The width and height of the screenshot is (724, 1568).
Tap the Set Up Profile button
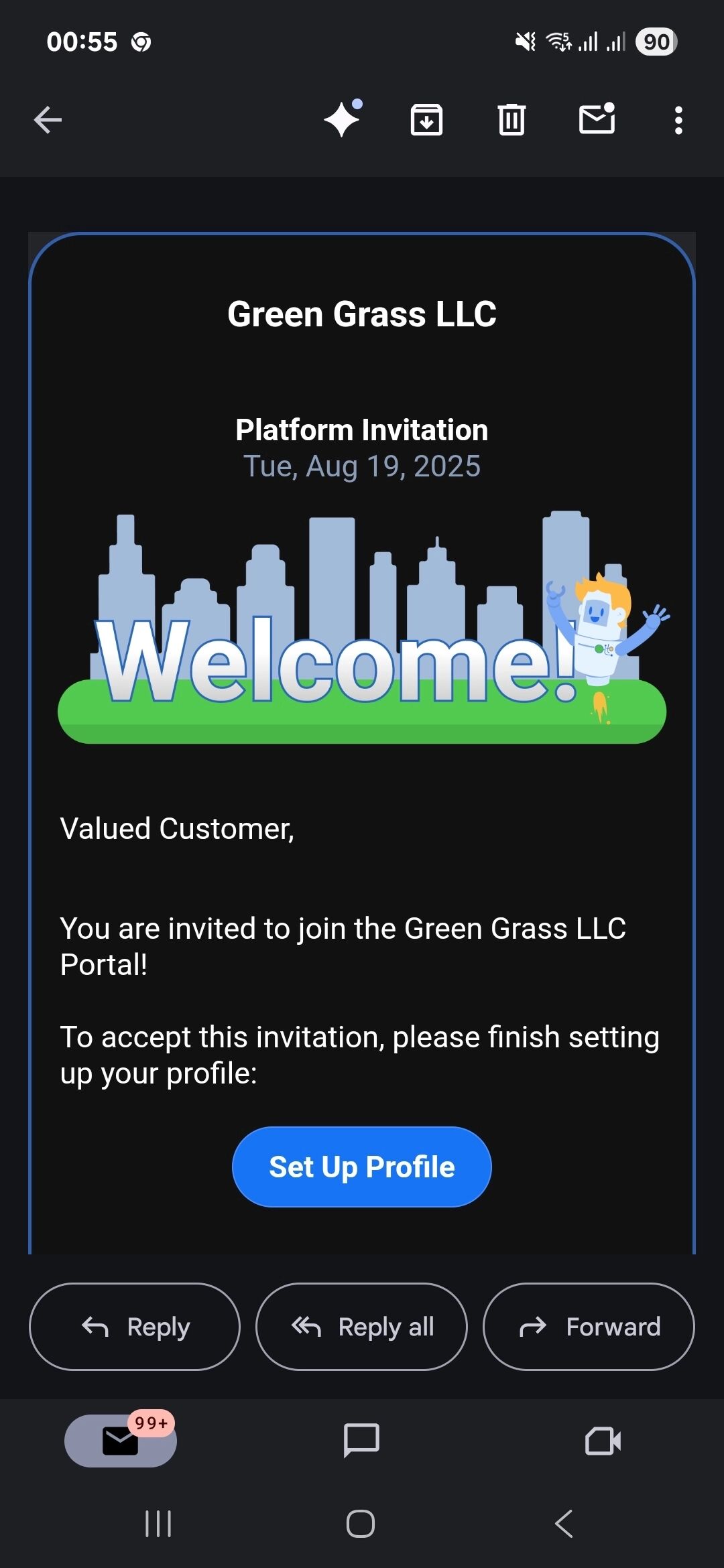click(x=362, y=1167)
